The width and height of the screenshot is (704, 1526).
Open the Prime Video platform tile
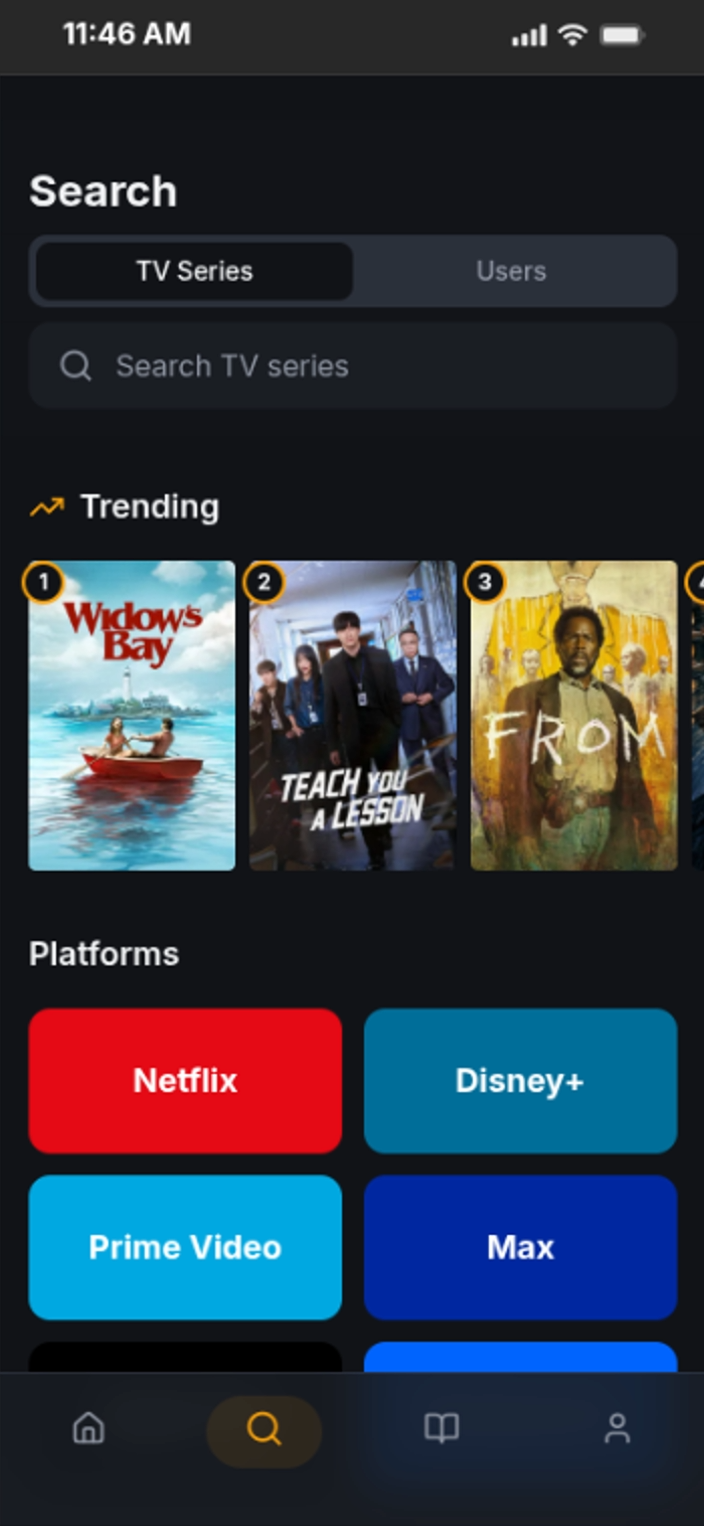[185, 1247]
